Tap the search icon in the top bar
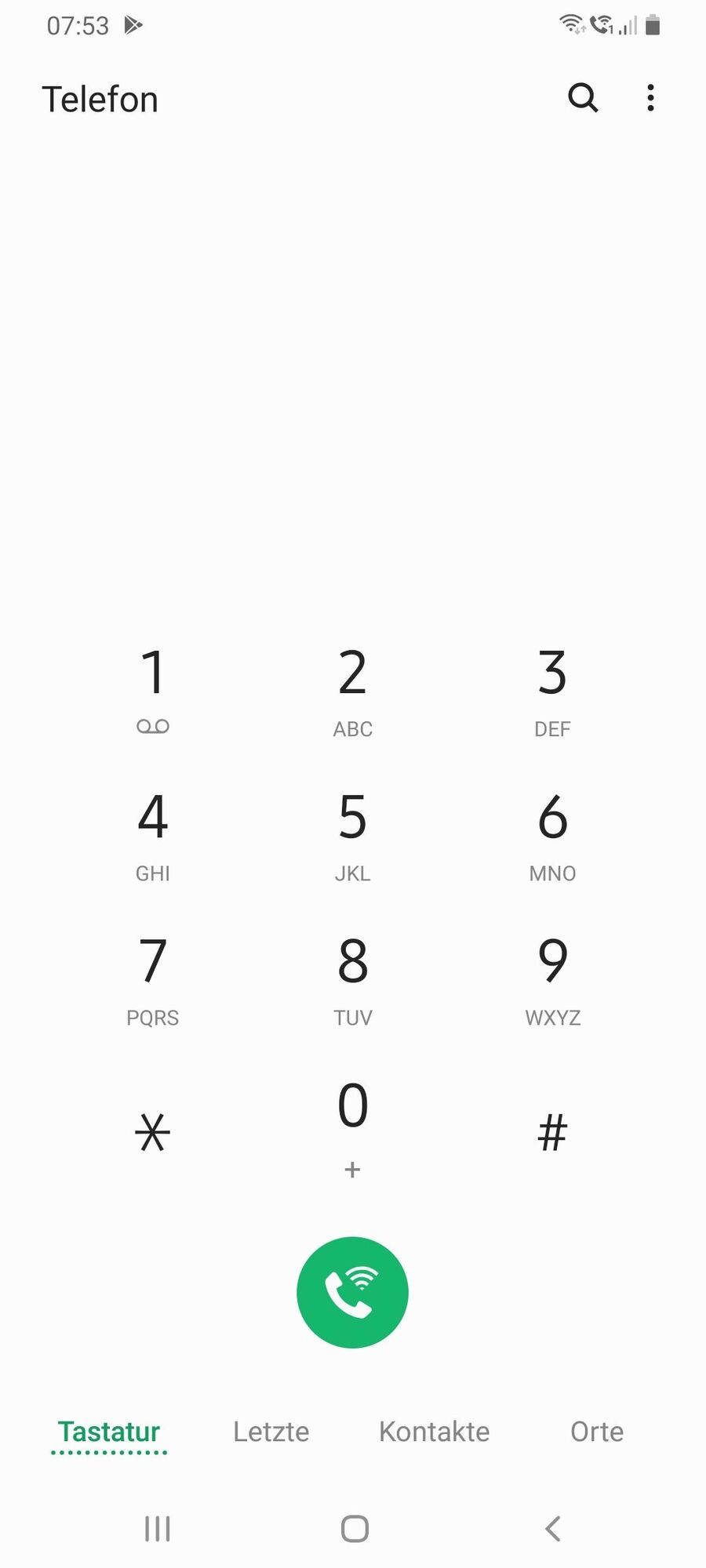 click(583, 98)
